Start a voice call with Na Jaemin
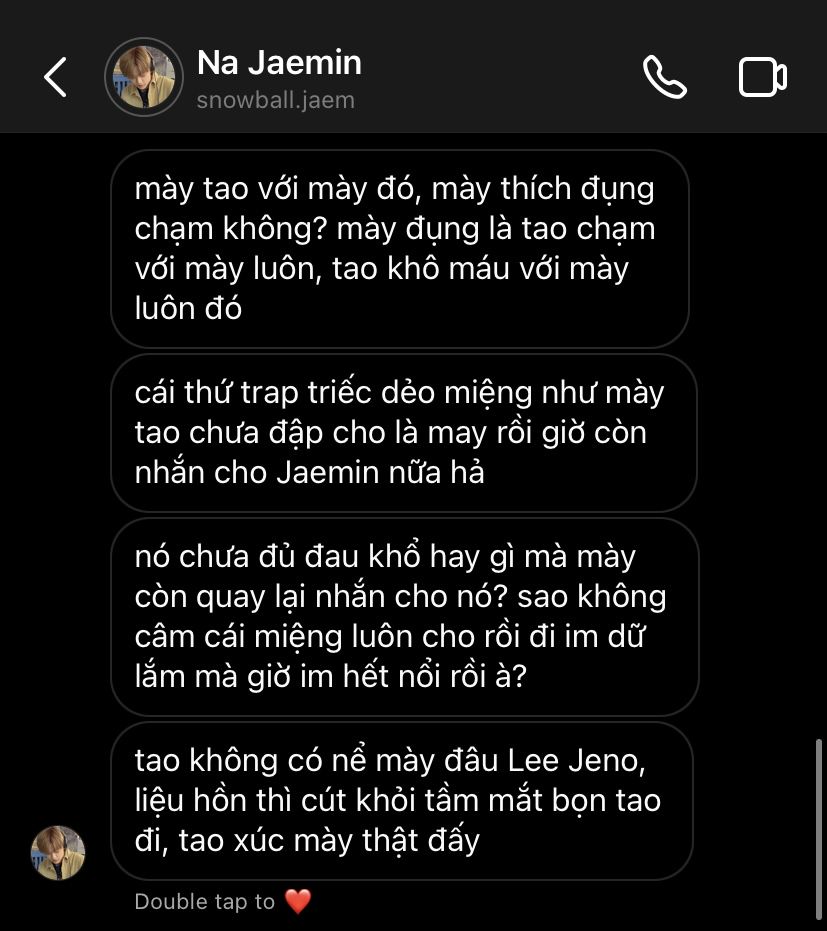 click(664, 77)
